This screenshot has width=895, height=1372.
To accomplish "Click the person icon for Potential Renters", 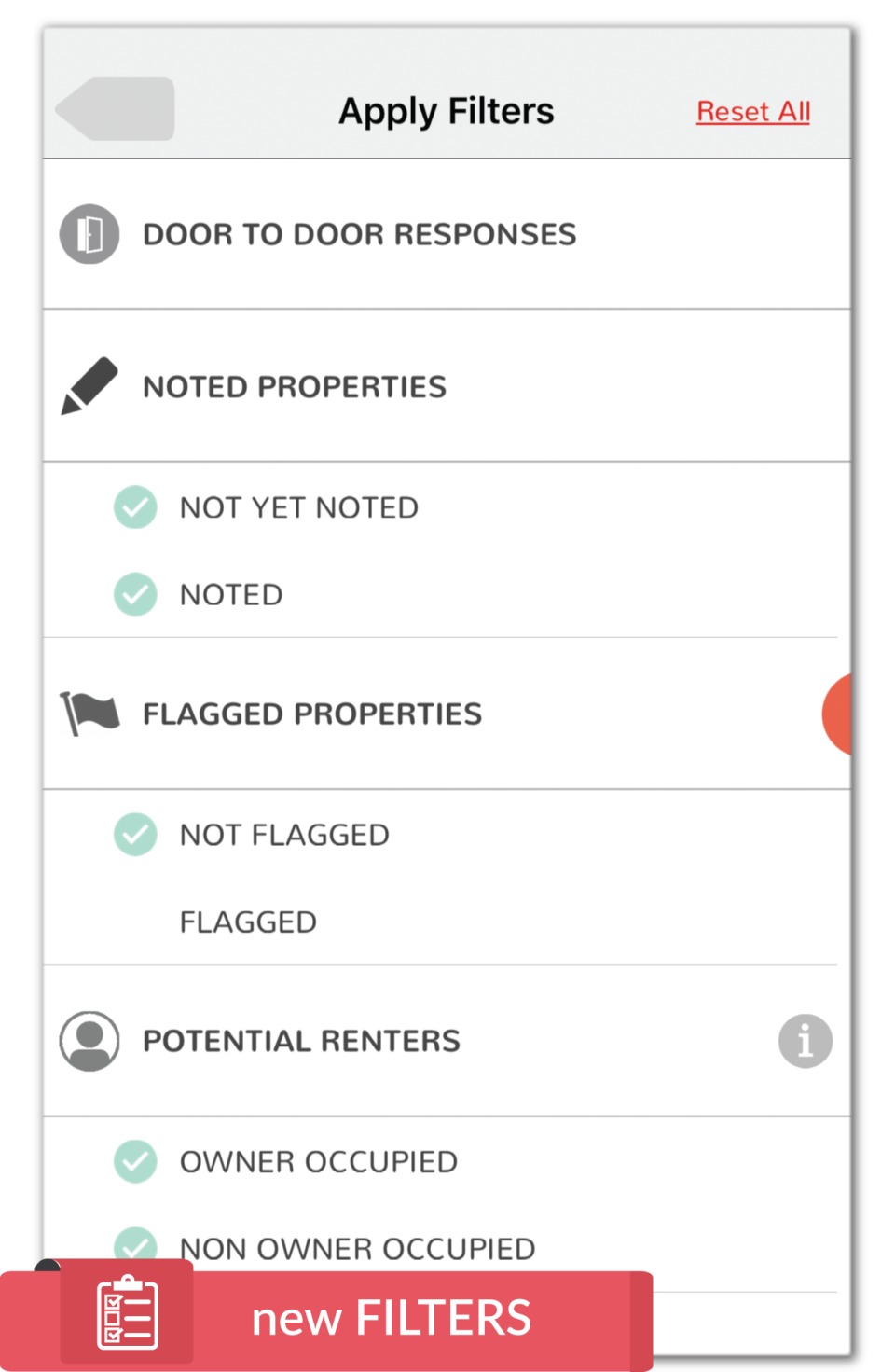I will [x=89, y=1040].
